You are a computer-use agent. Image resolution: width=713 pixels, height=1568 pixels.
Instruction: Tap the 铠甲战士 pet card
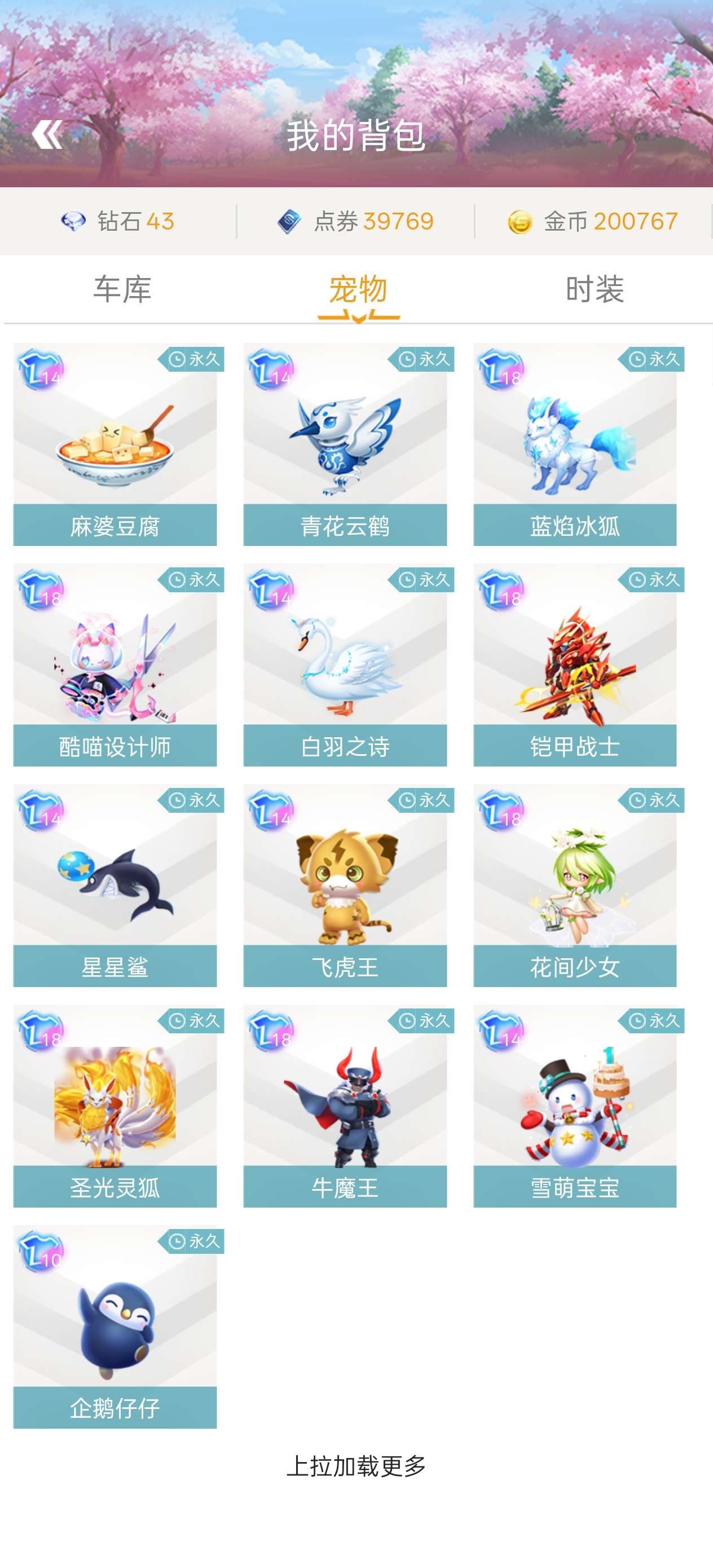(x=575, y=664)
